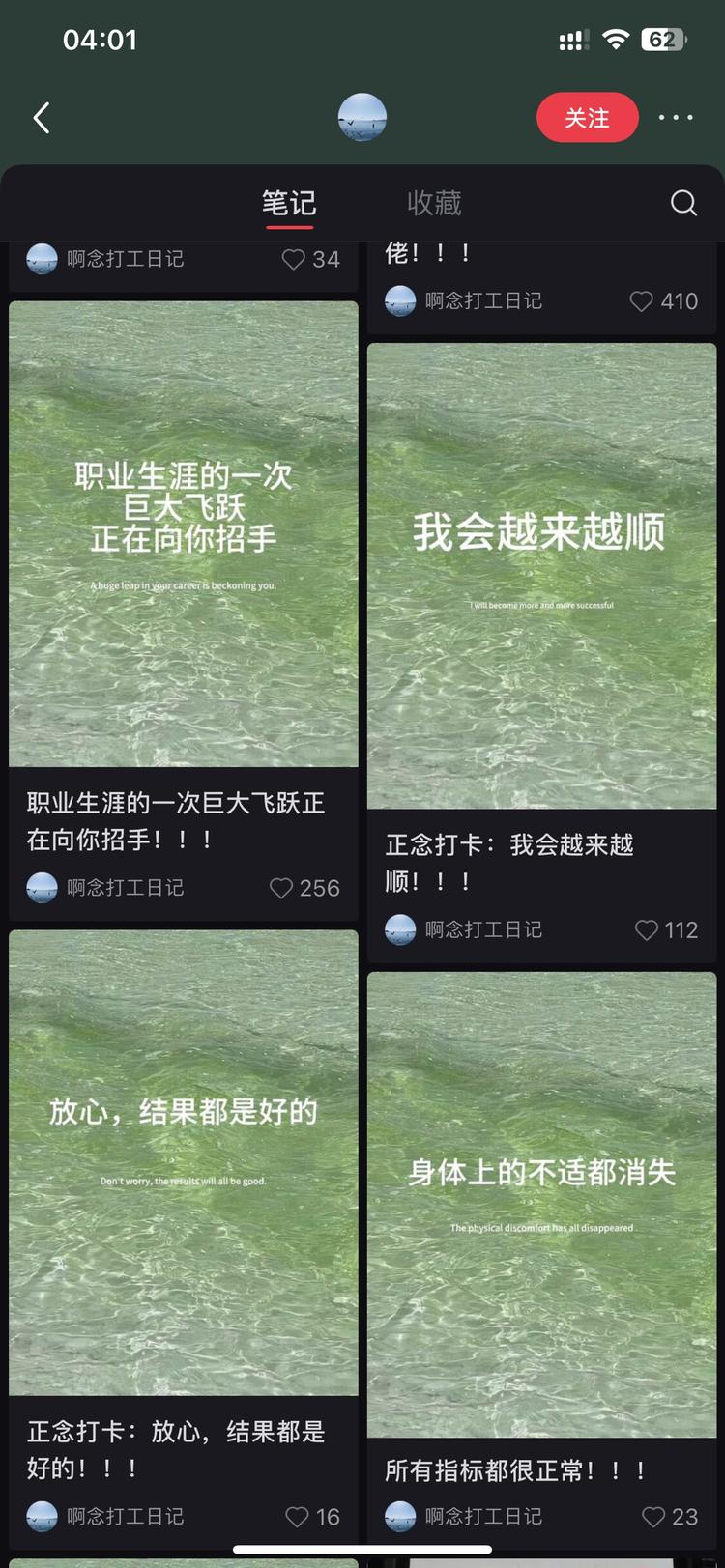Click the user's profile avatar at top
The height and width of the screenshot is (1568, 725).
[362, 117]
